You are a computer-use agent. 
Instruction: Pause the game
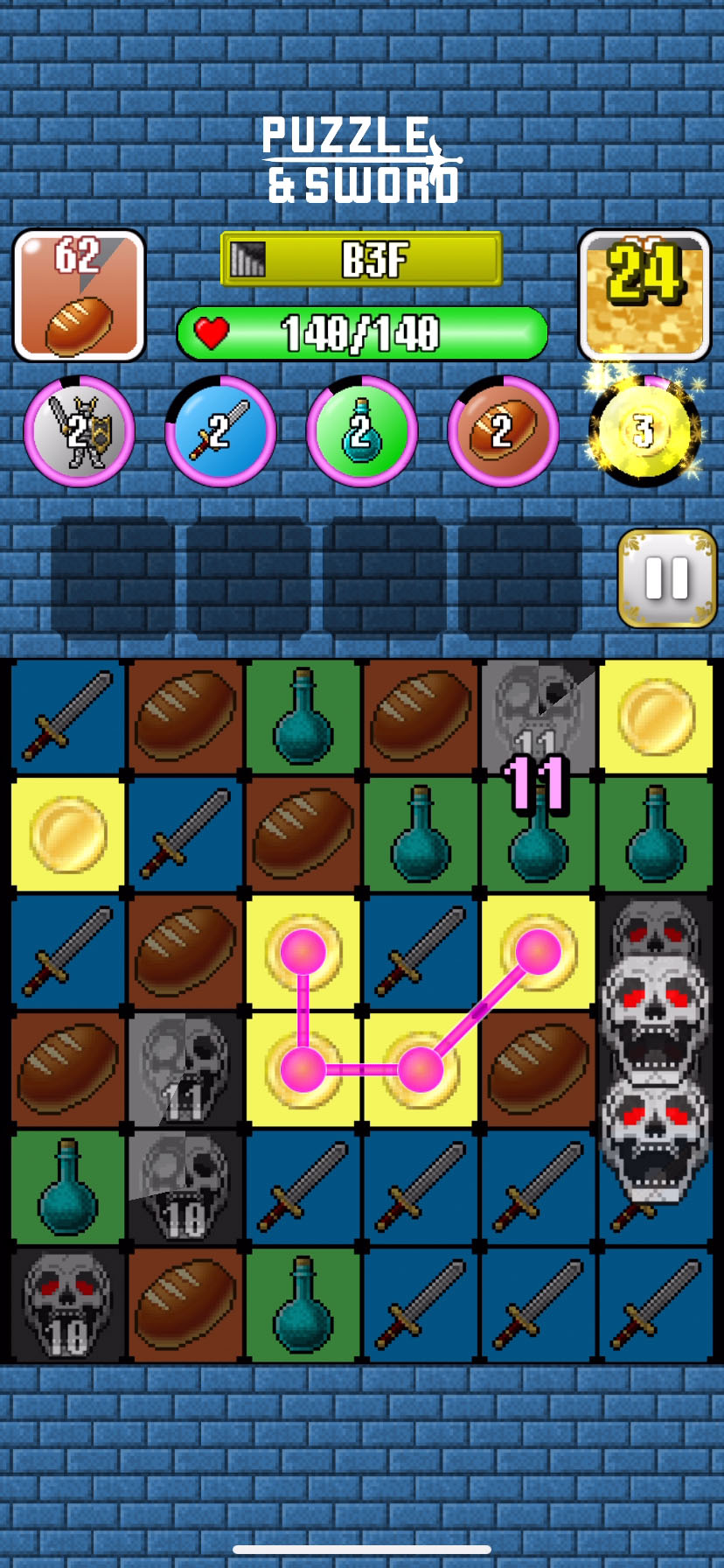(666, 578)
